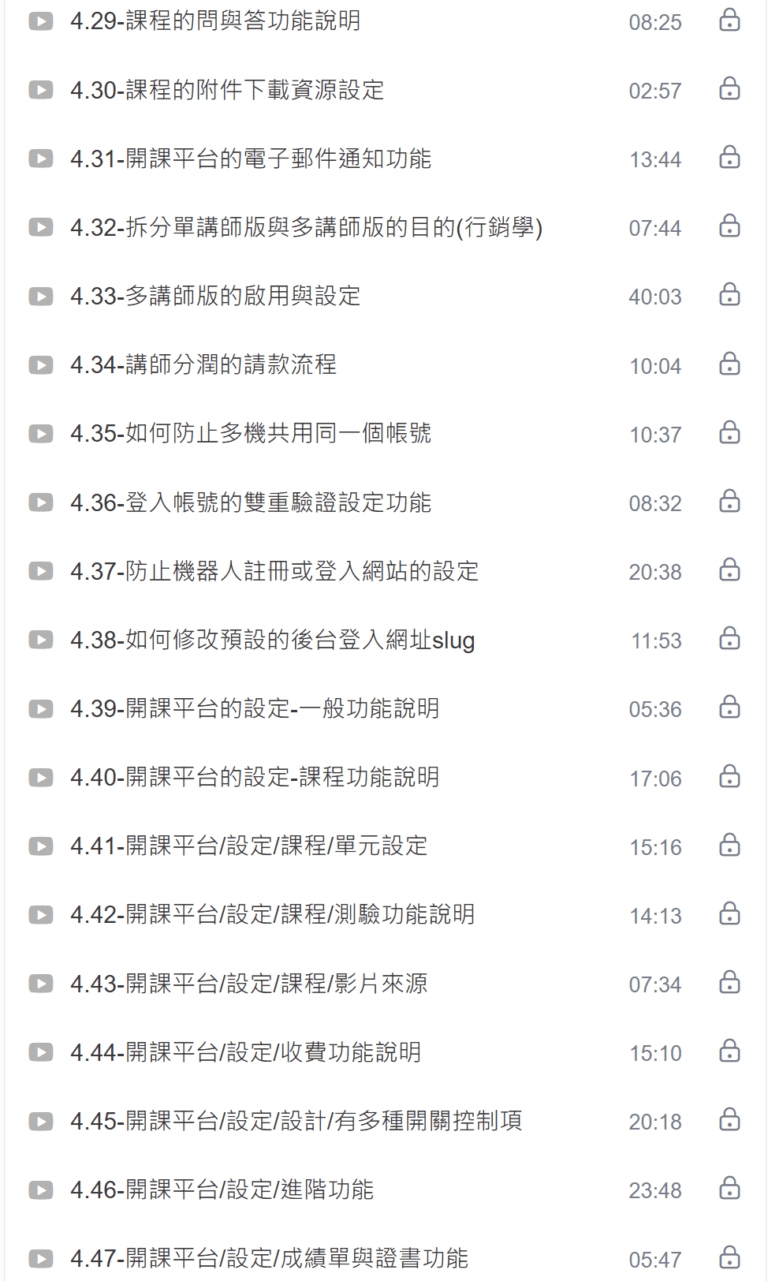Open lesson 4.31 開課平台的電子郵件通知功能
This screenshot has width=768, height=1281.
[250, 159]
